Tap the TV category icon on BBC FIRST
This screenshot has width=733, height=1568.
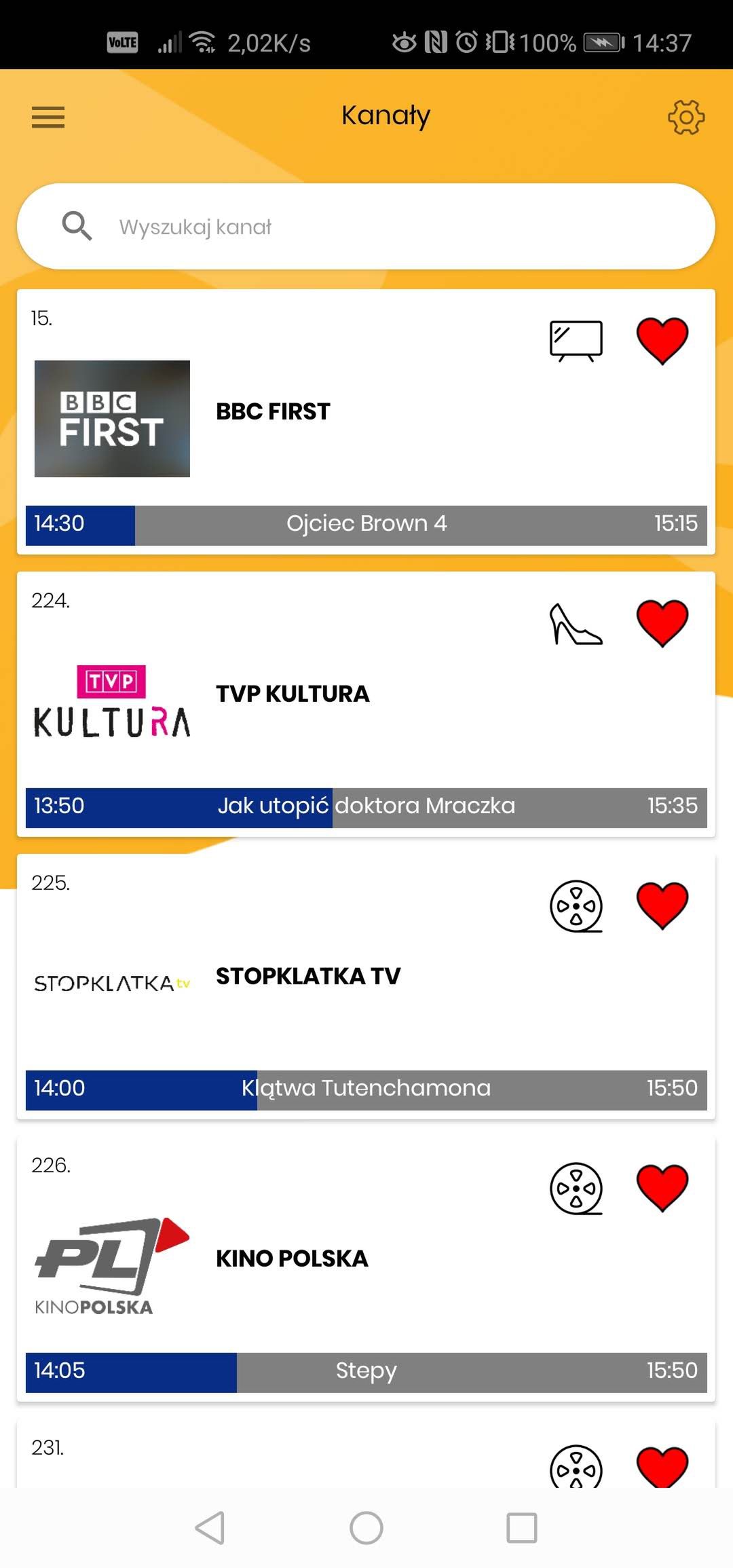(x=576, y=341)
